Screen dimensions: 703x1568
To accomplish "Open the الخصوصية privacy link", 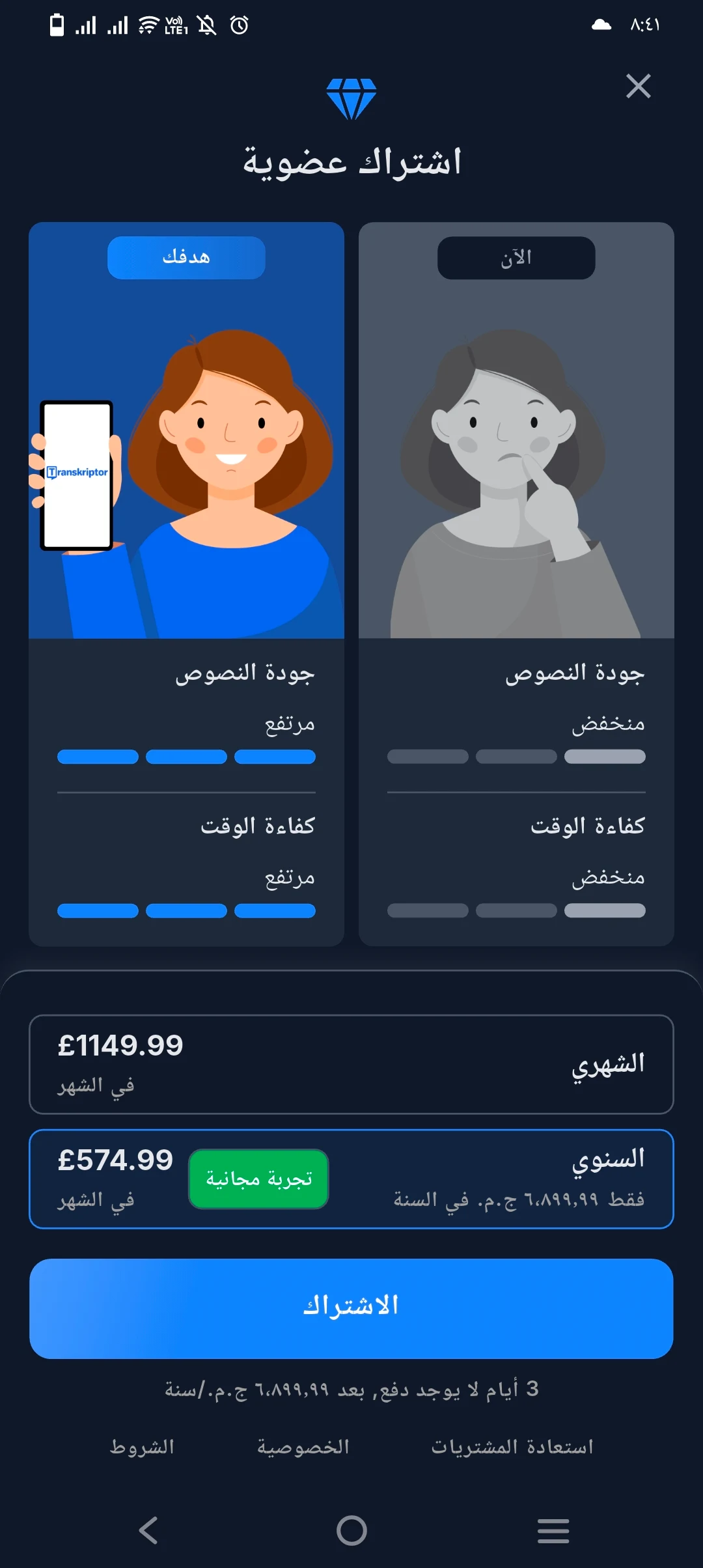I will [303, 1447].
